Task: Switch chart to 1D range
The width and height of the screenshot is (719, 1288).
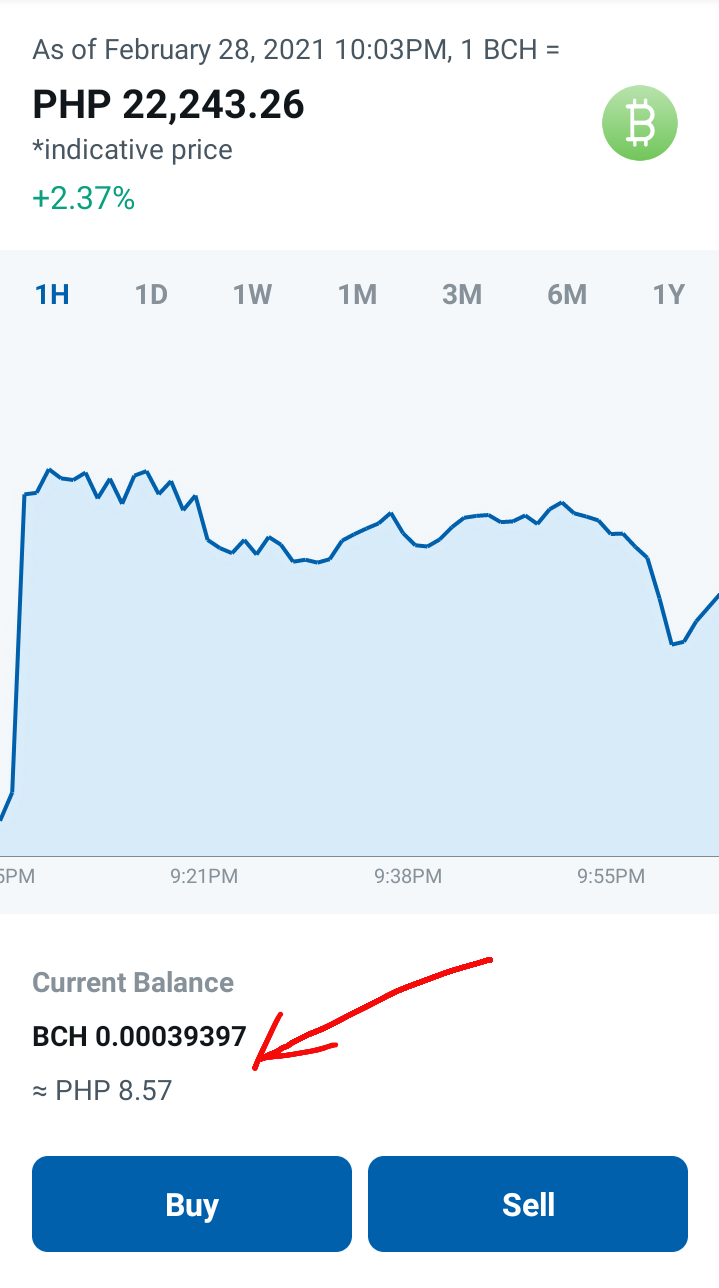Action: [151, 294]
